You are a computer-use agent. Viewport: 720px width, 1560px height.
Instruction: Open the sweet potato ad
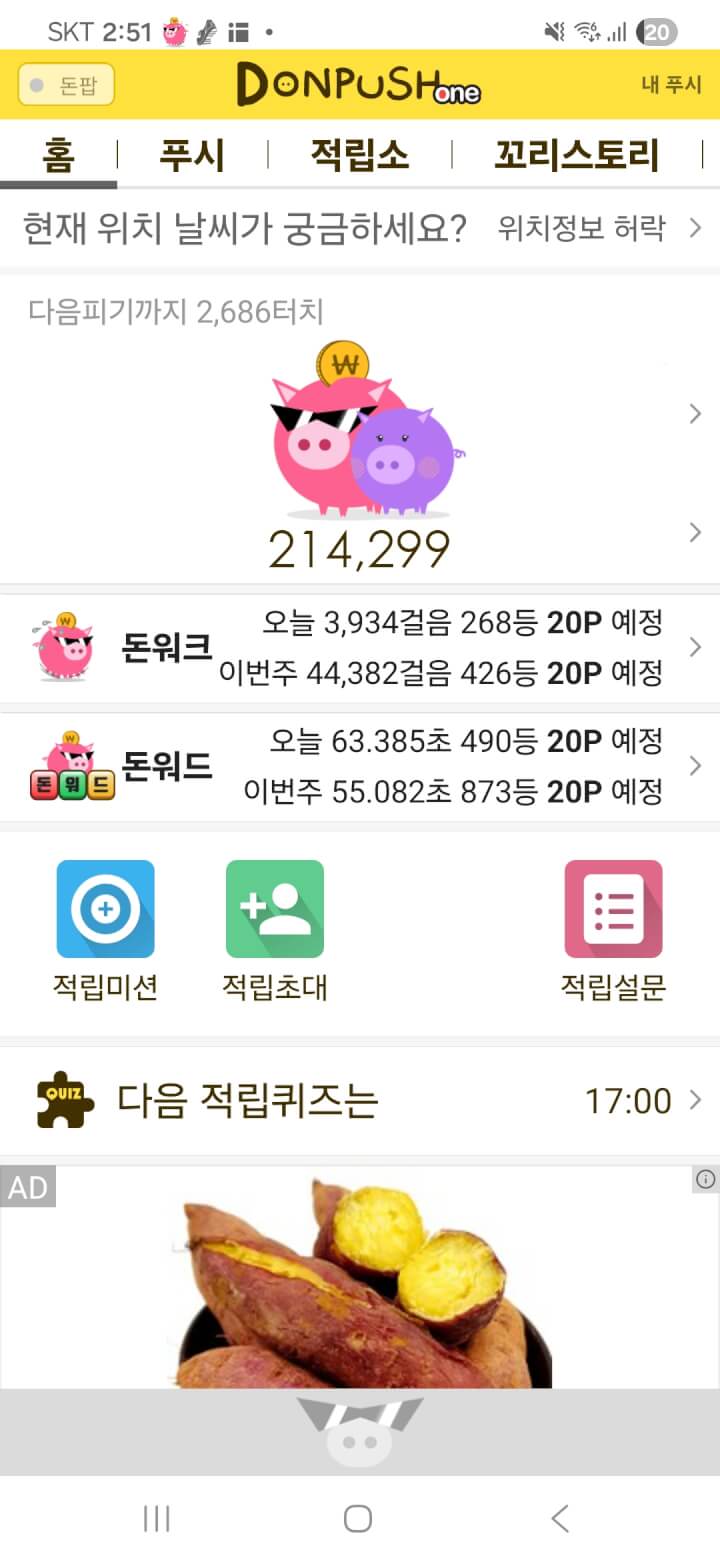click(360, 1280)
